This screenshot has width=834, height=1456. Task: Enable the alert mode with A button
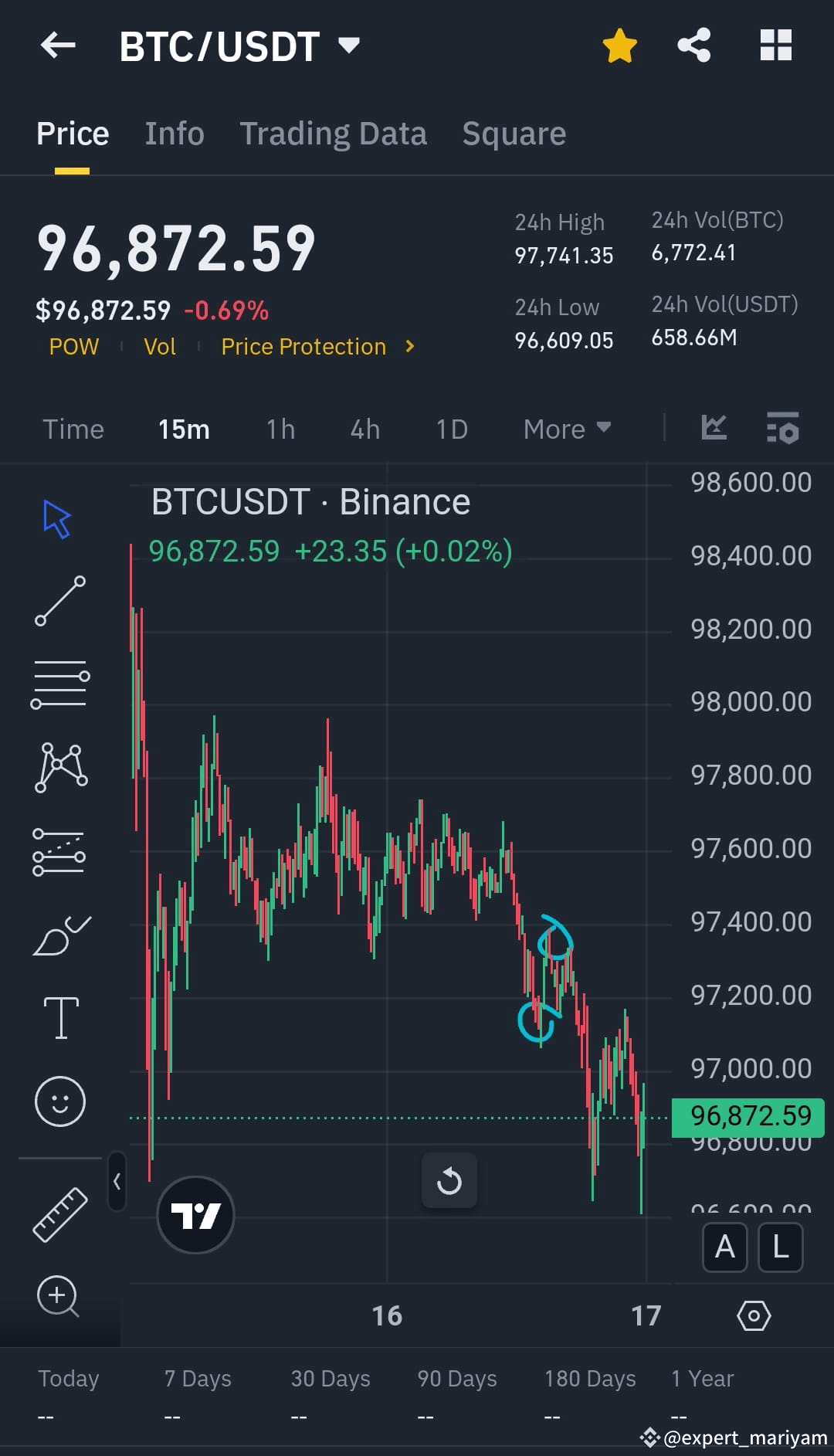pos(724,1247)
